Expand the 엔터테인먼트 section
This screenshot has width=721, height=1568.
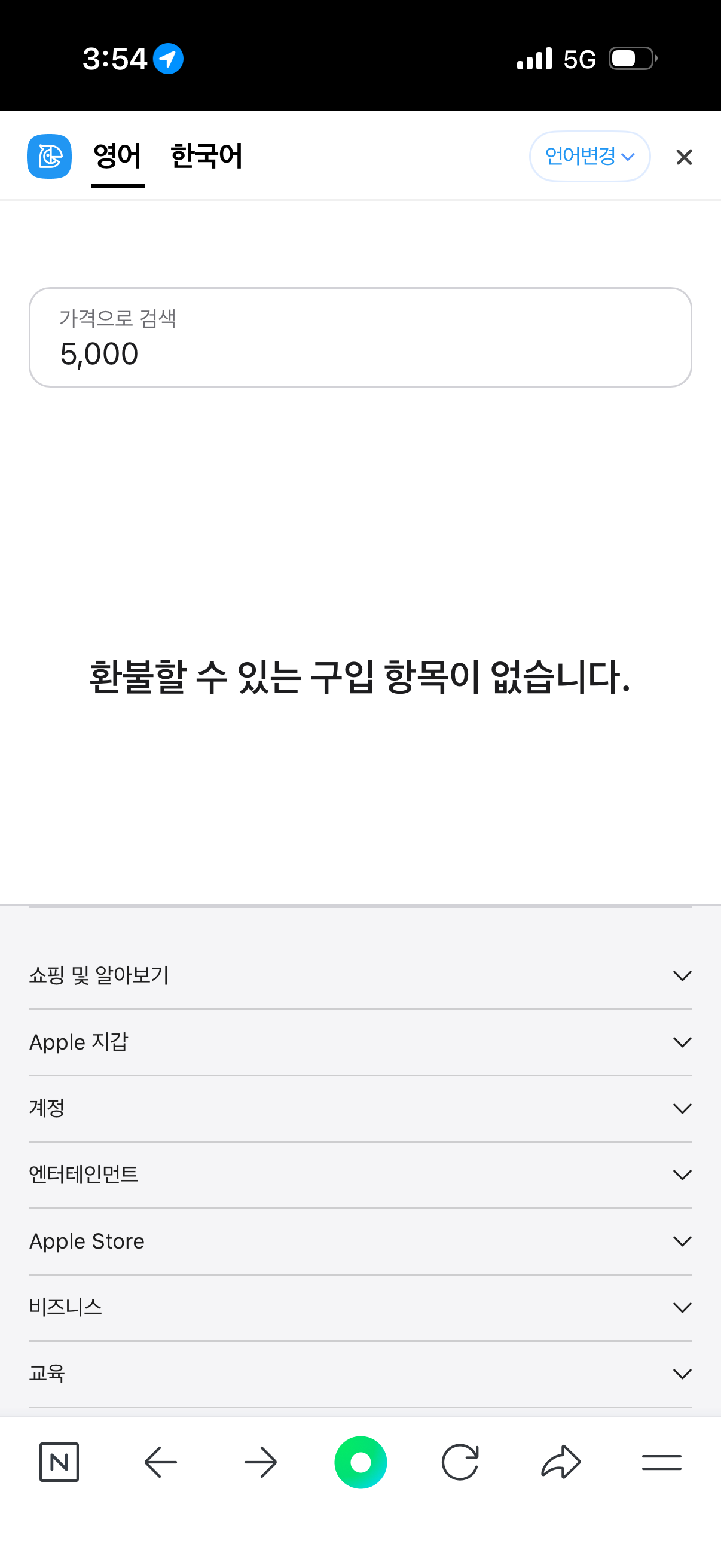click(x=360, y=1175)
